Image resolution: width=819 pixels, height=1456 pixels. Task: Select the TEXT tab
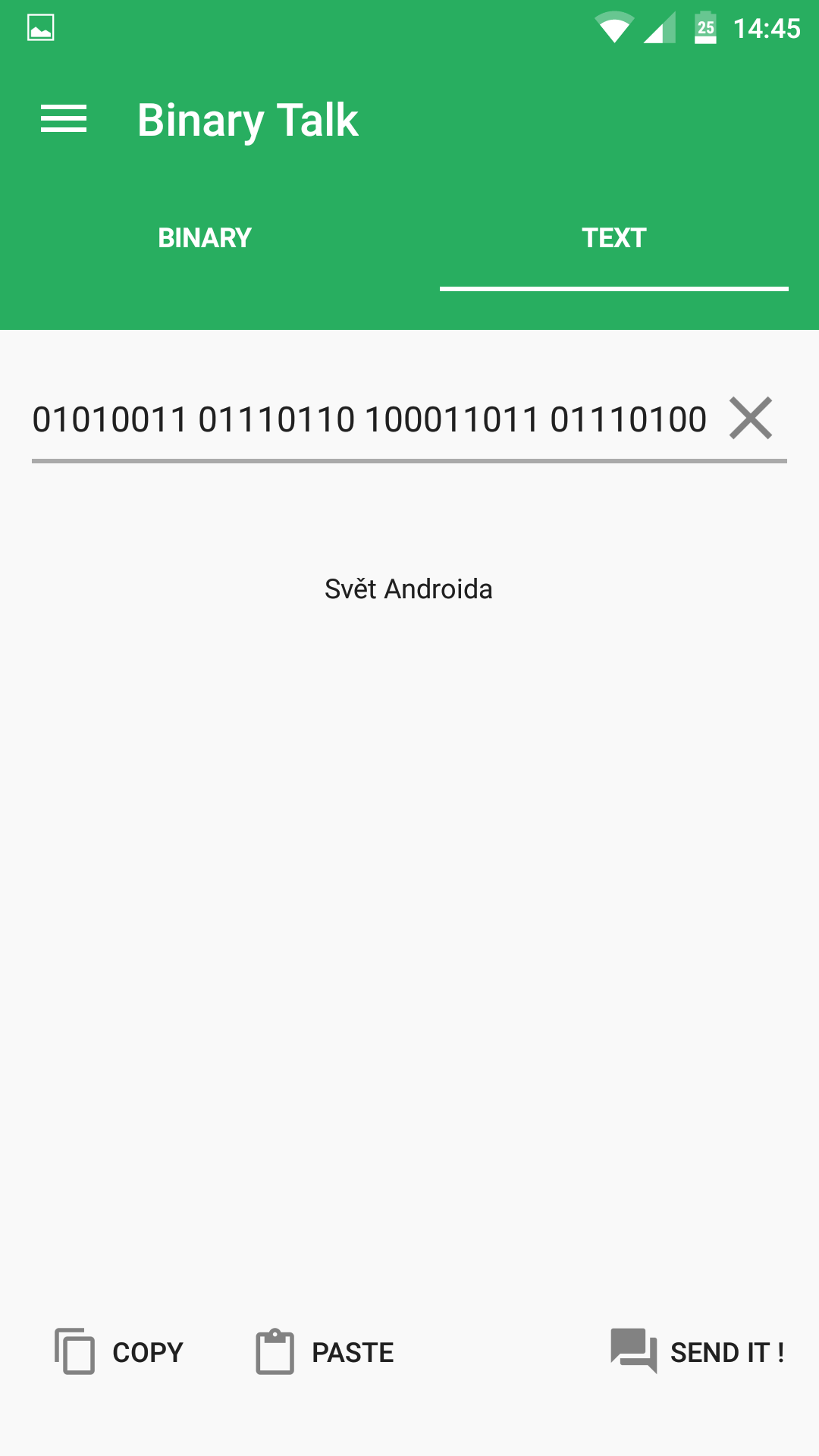click(x=614, y=238)
